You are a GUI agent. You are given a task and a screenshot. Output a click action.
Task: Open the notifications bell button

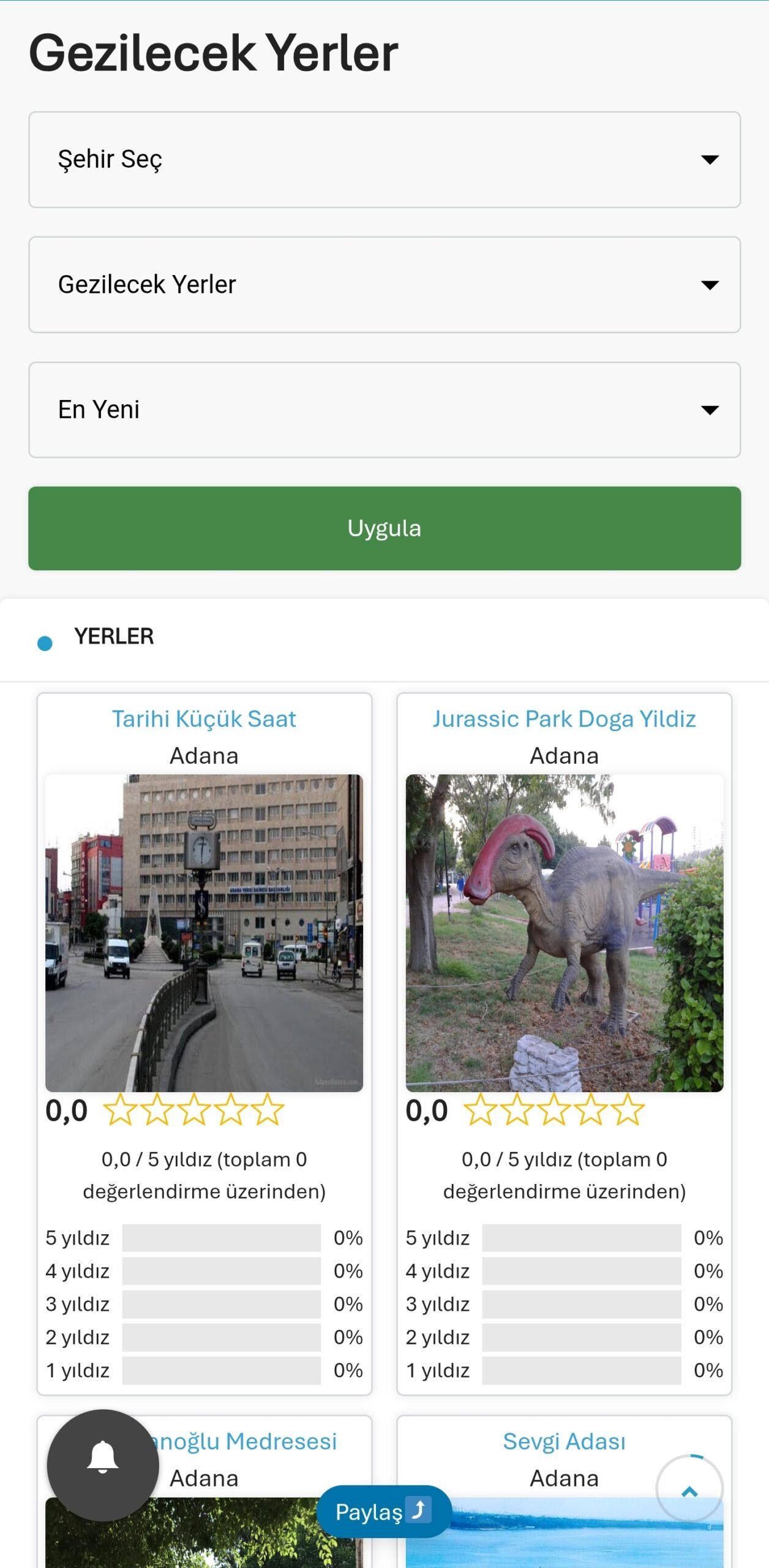pos(103,1465)
